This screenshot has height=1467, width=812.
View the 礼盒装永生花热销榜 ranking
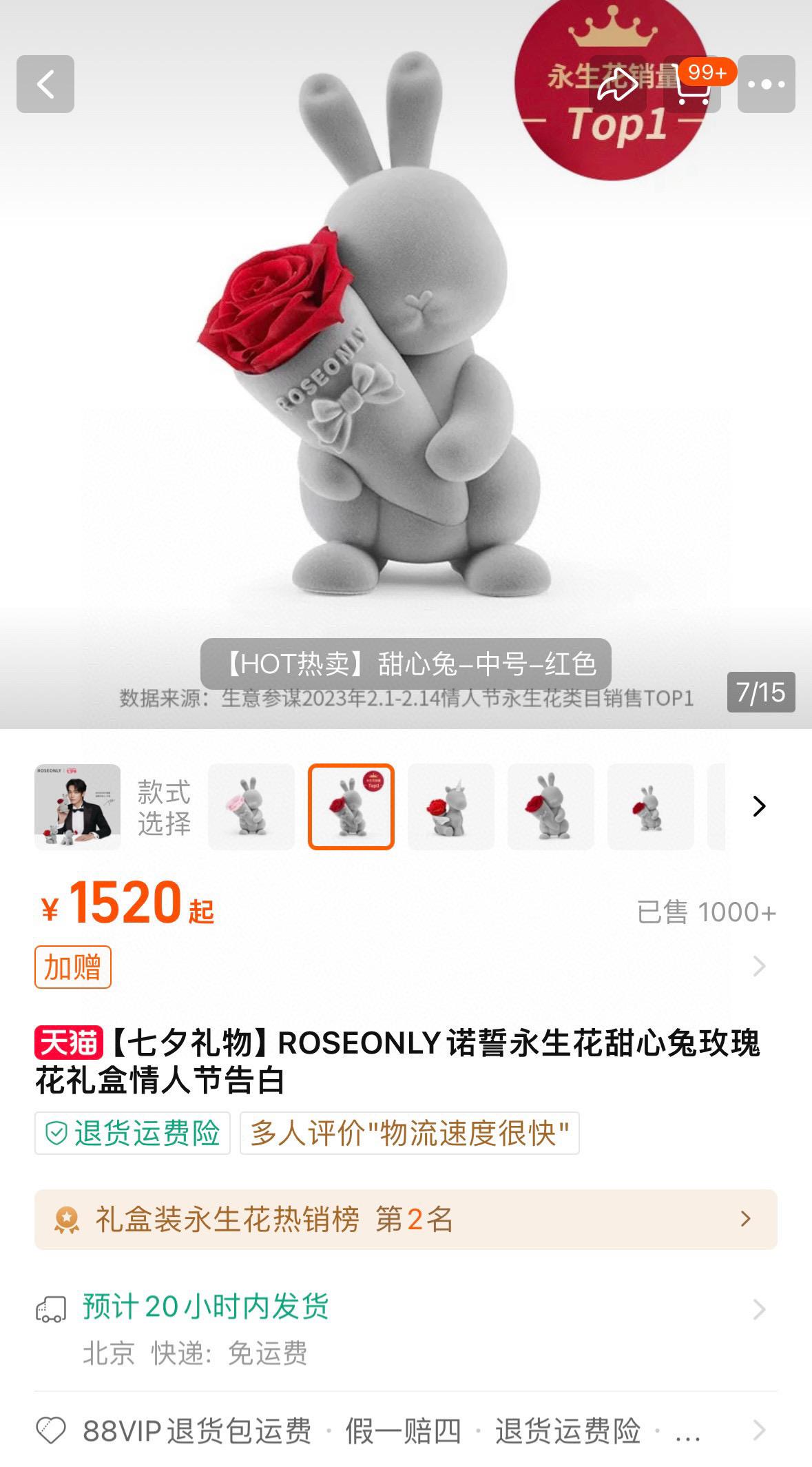[405, 1219]
